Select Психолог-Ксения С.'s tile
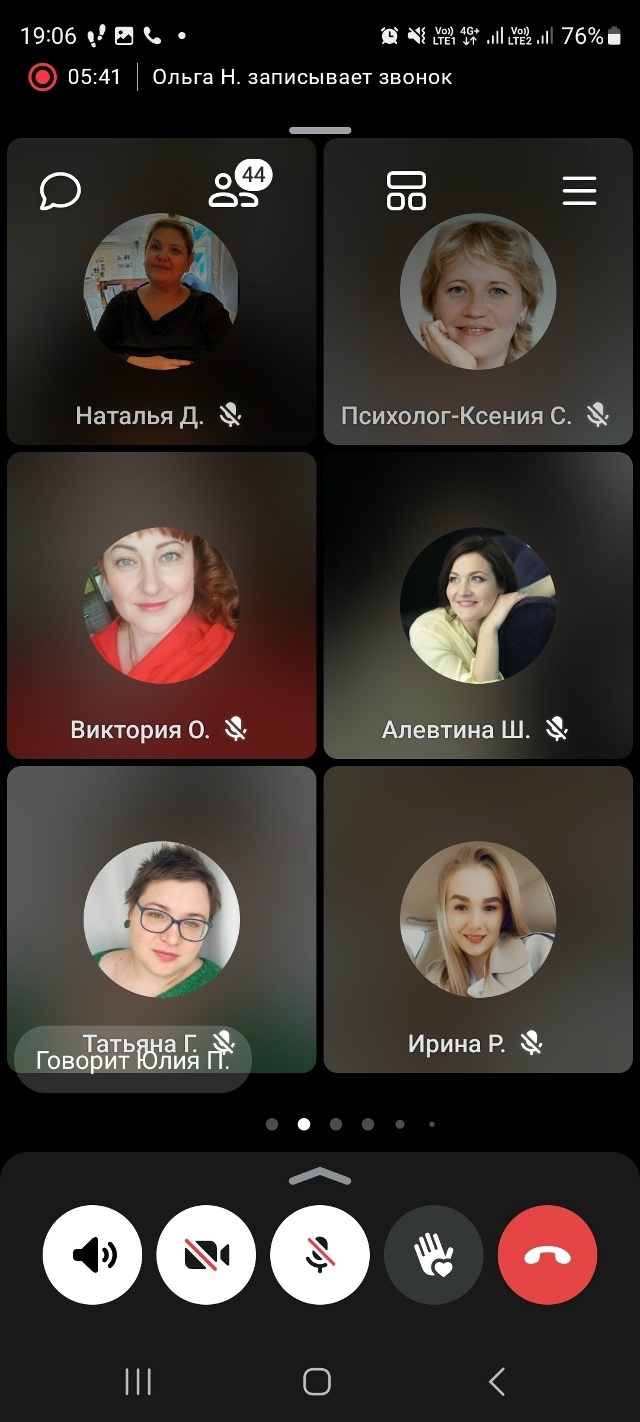The width and height of the screenshot is (640, 1422). pos(478,300)
